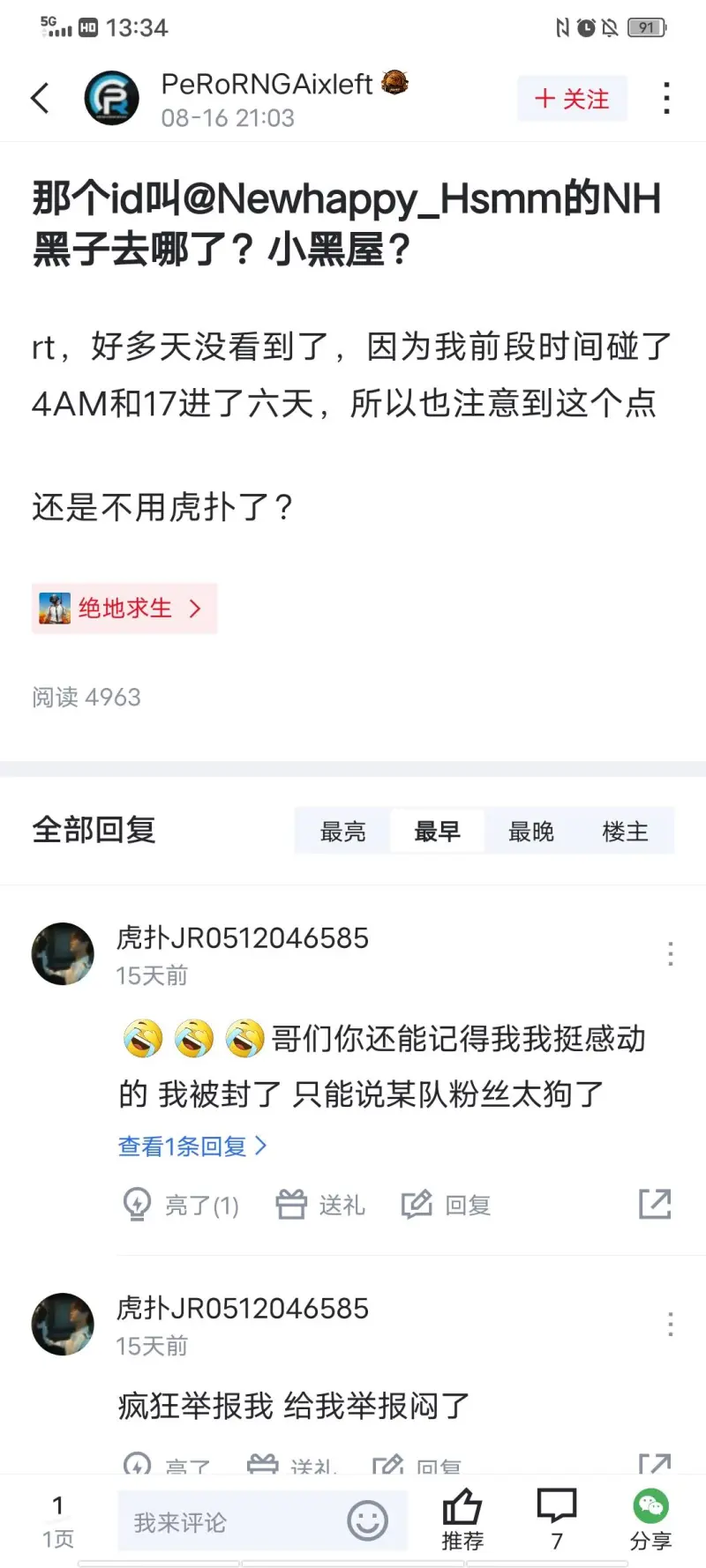Send gift 送礼 to first comment

point(321,1205)
